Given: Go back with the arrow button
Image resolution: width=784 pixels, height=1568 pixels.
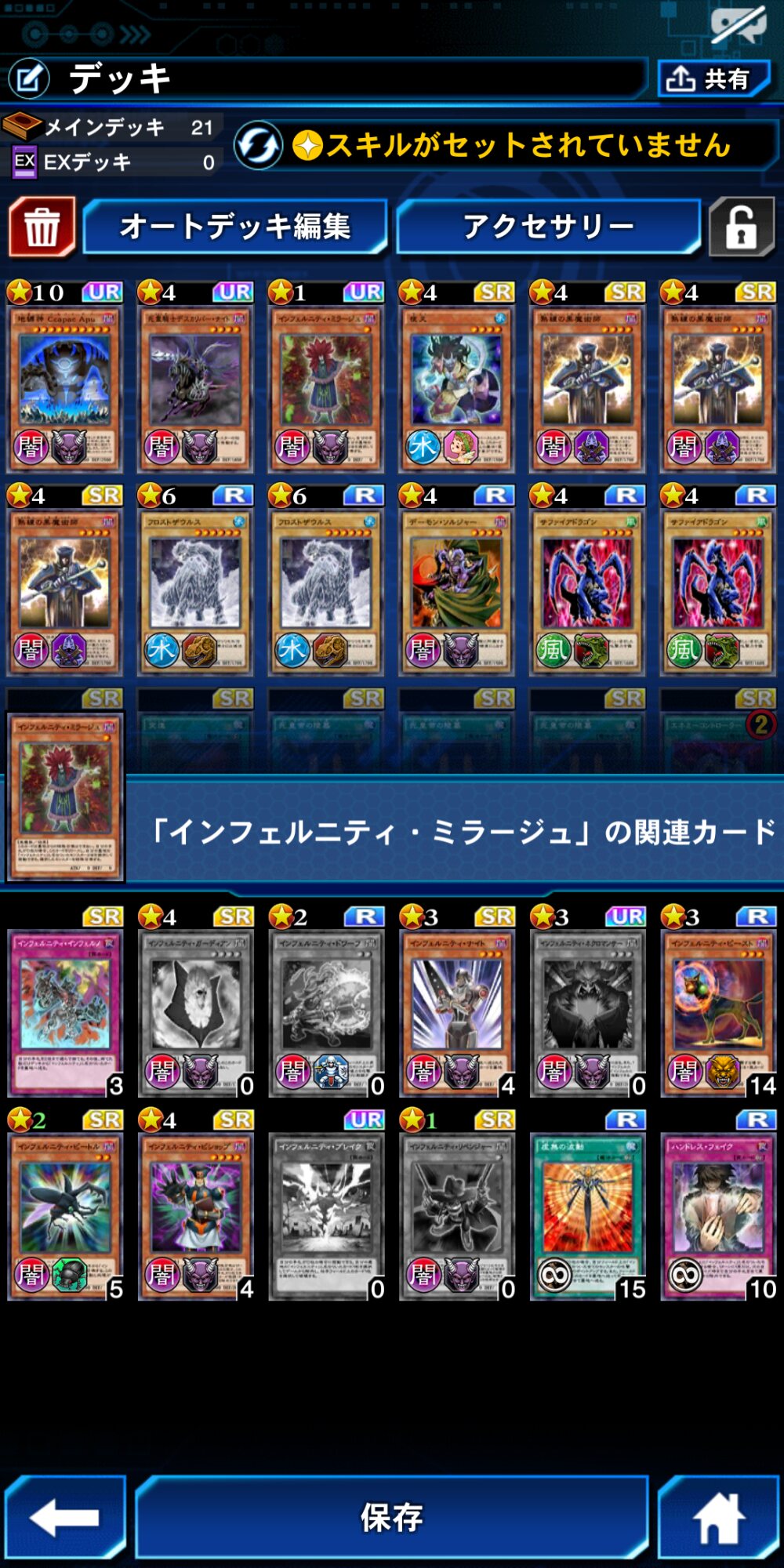Looking at the screenshot, I should (x=65, y=1517).
